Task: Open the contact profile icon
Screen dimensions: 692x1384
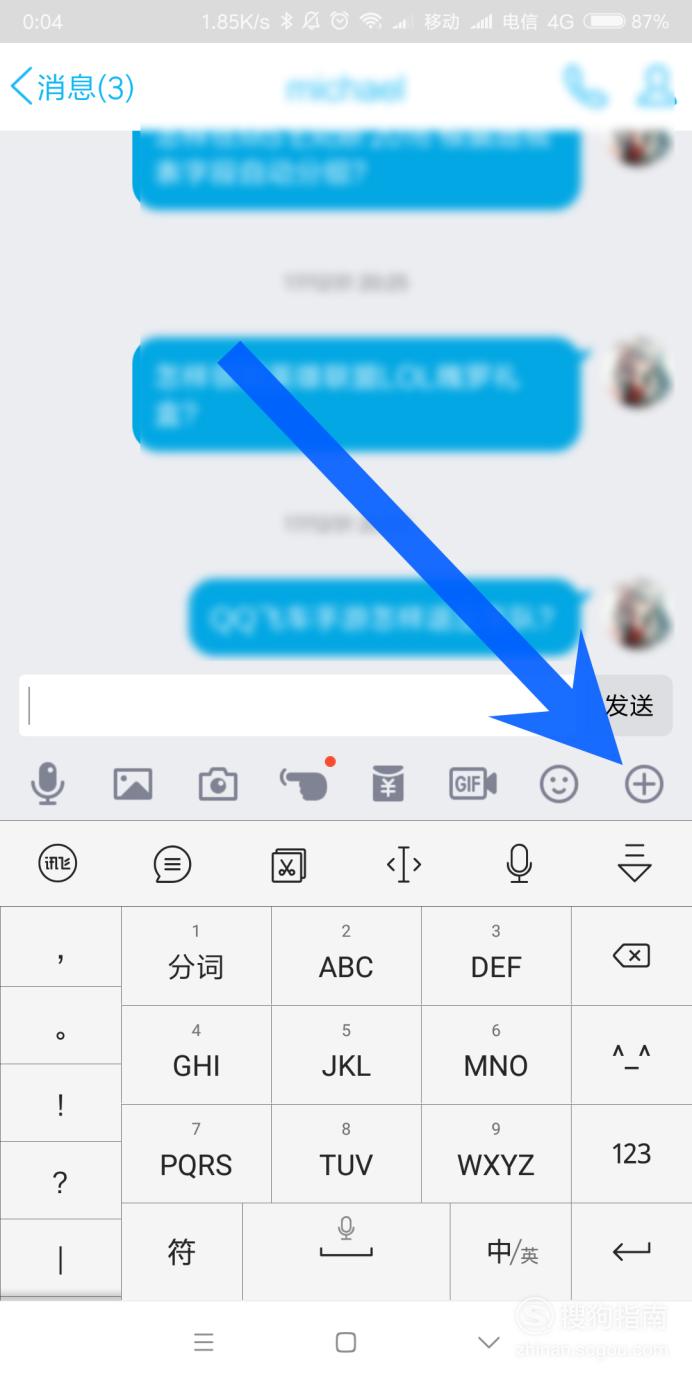Action: [x=657, y=88]
